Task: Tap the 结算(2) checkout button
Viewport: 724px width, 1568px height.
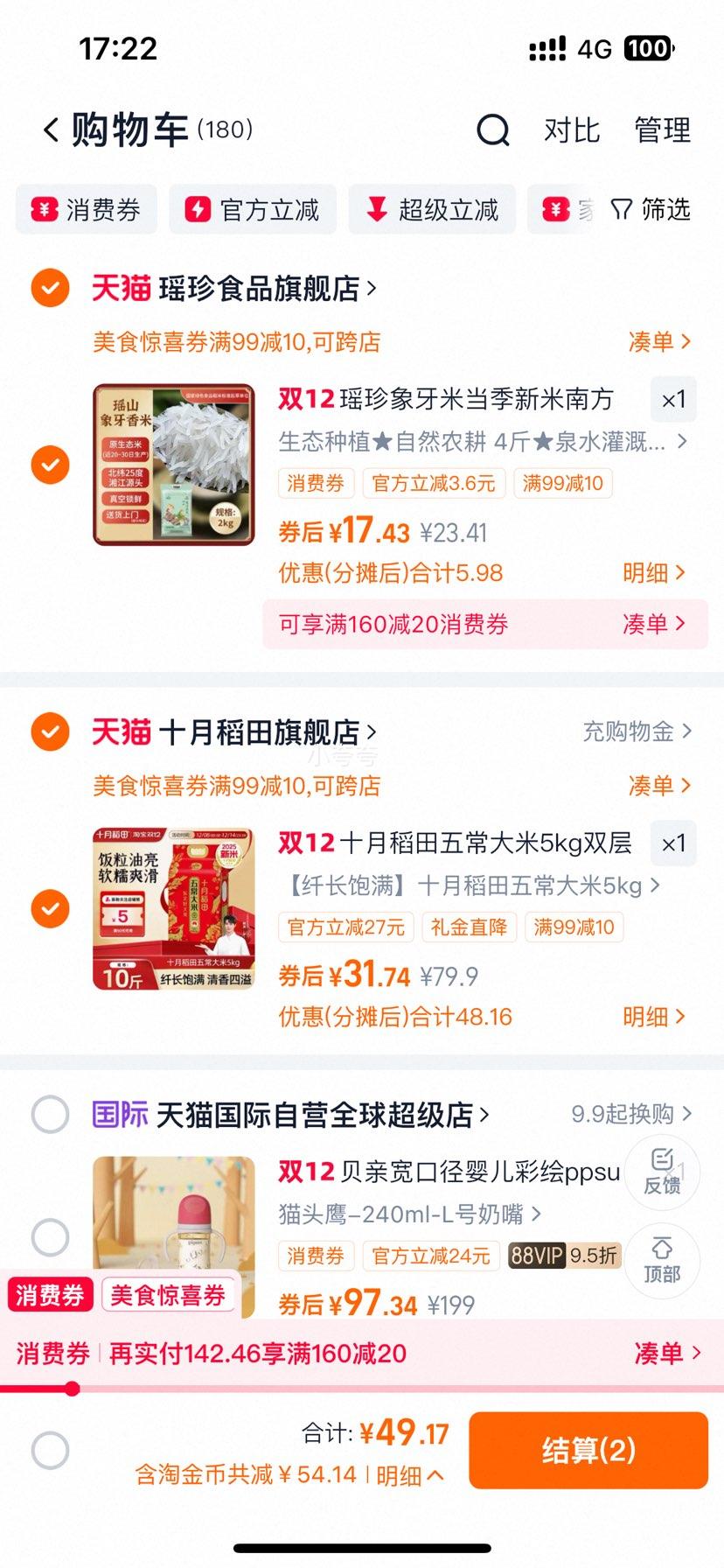Action: pyautogui.click(x=588, y=1449)
